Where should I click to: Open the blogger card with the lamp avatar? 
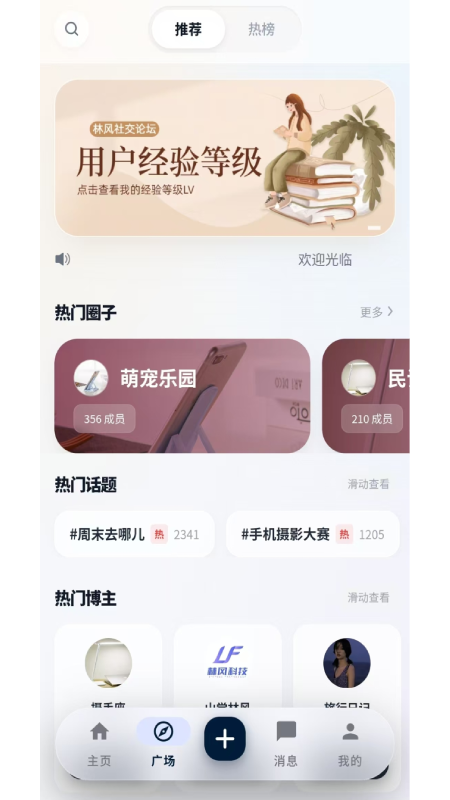(x=108, y=668)
